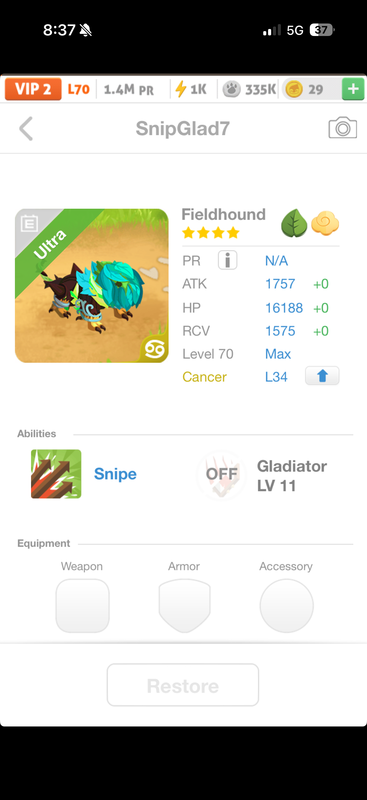Screen dimensions: 367x800
Task: Select the empty Accessory slot
Action: pyautogui.click(x=286, y=606)
